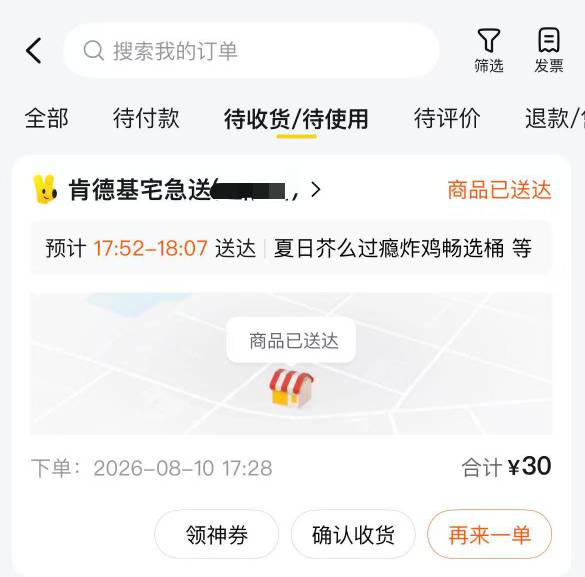Open the 肯德基宅急送 store page
The width and height of the screenshot is (585, 577).
177,189
